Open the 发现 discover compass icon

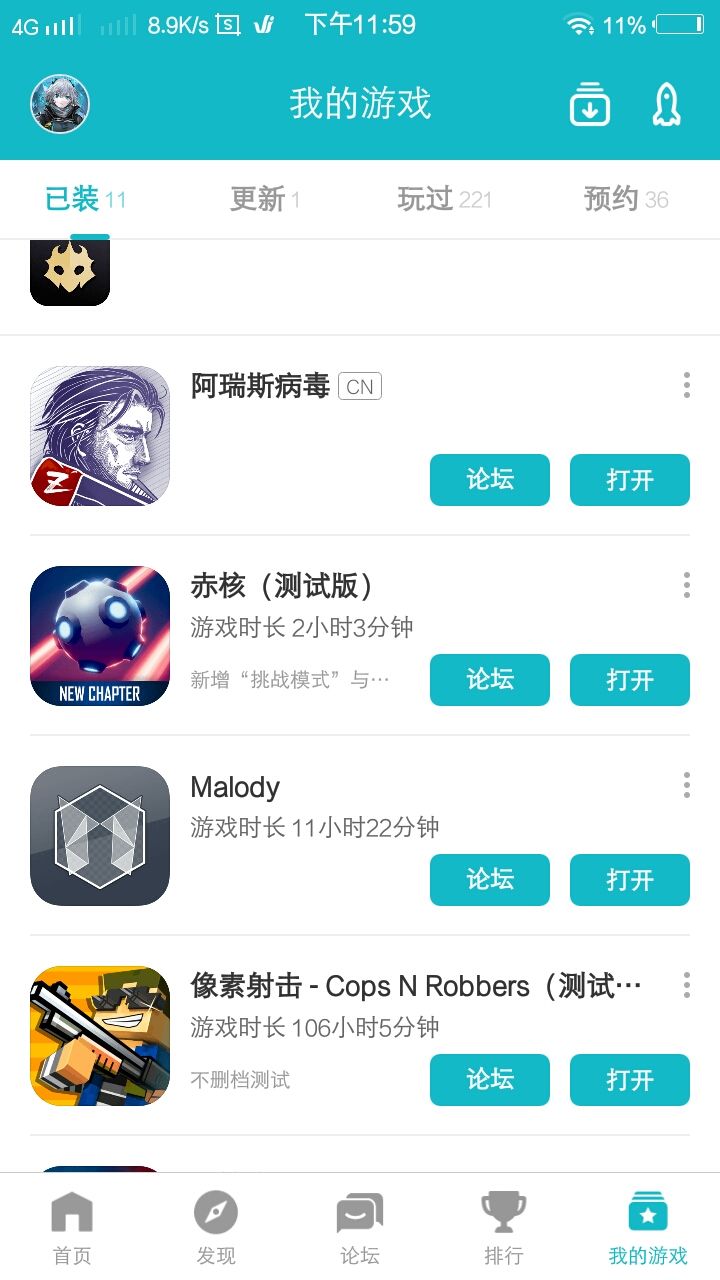click(215, 1215)
